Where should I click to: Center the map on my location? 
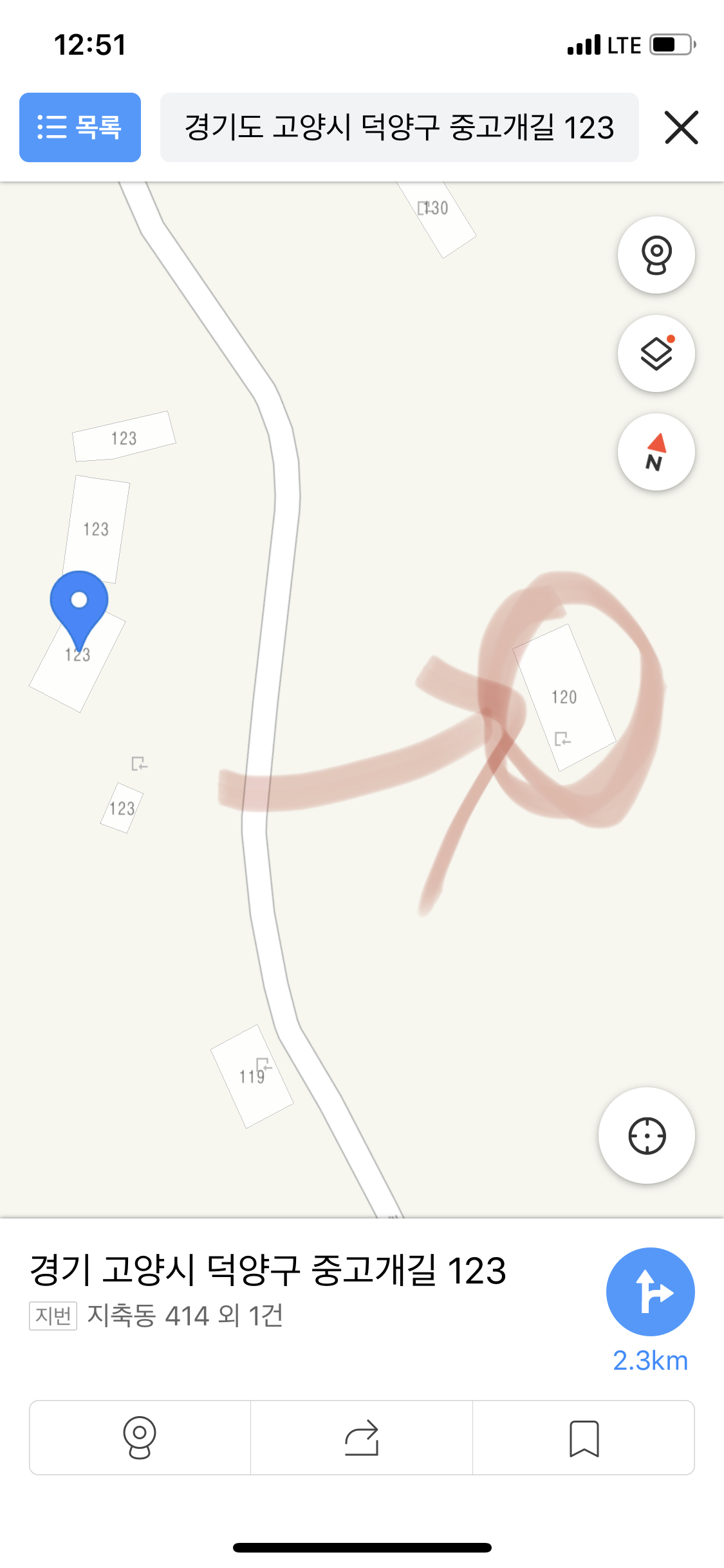point(646,1135)
